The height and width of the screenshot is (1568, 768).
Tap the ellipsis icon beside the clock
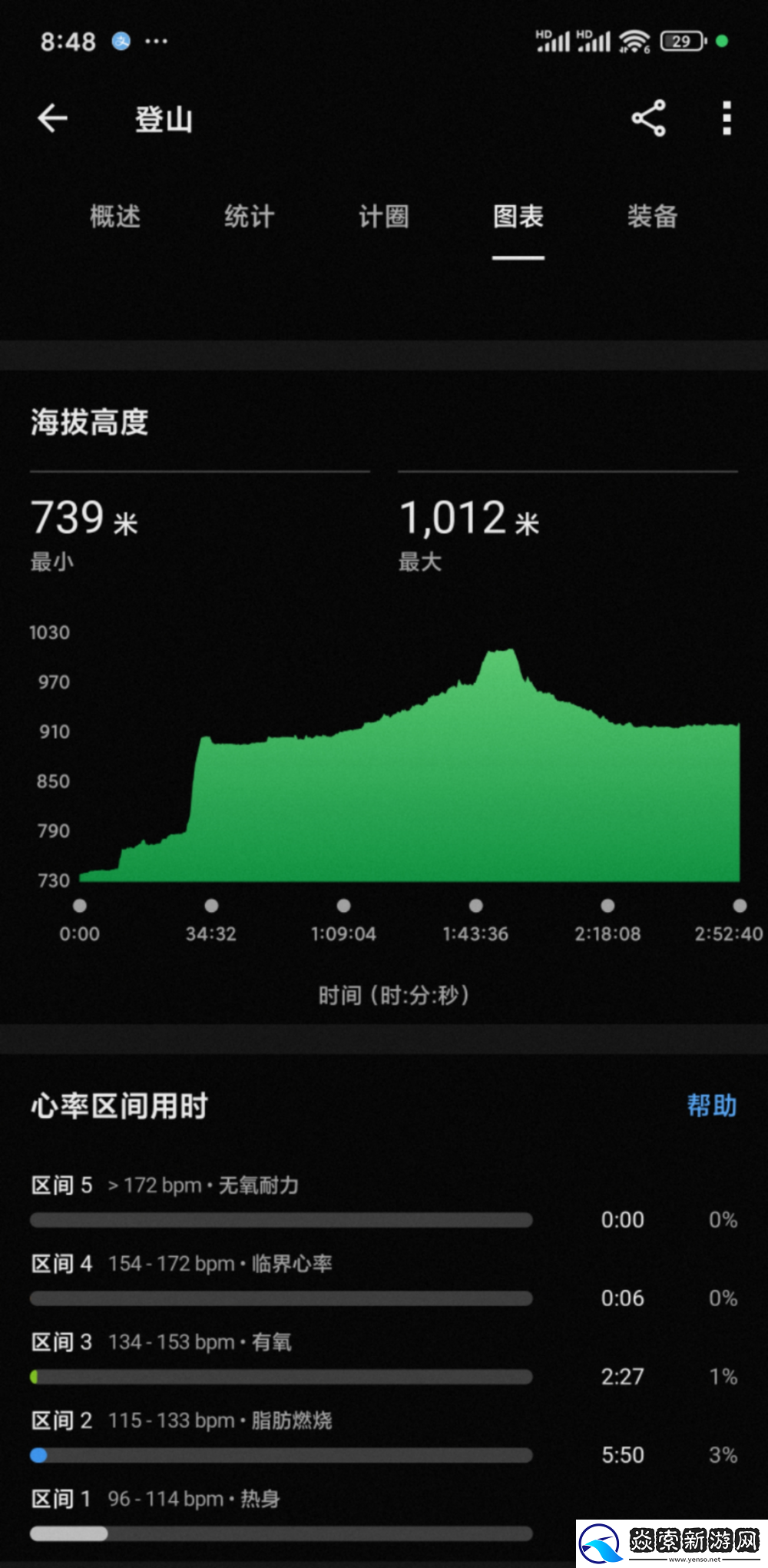pos(157,42)
